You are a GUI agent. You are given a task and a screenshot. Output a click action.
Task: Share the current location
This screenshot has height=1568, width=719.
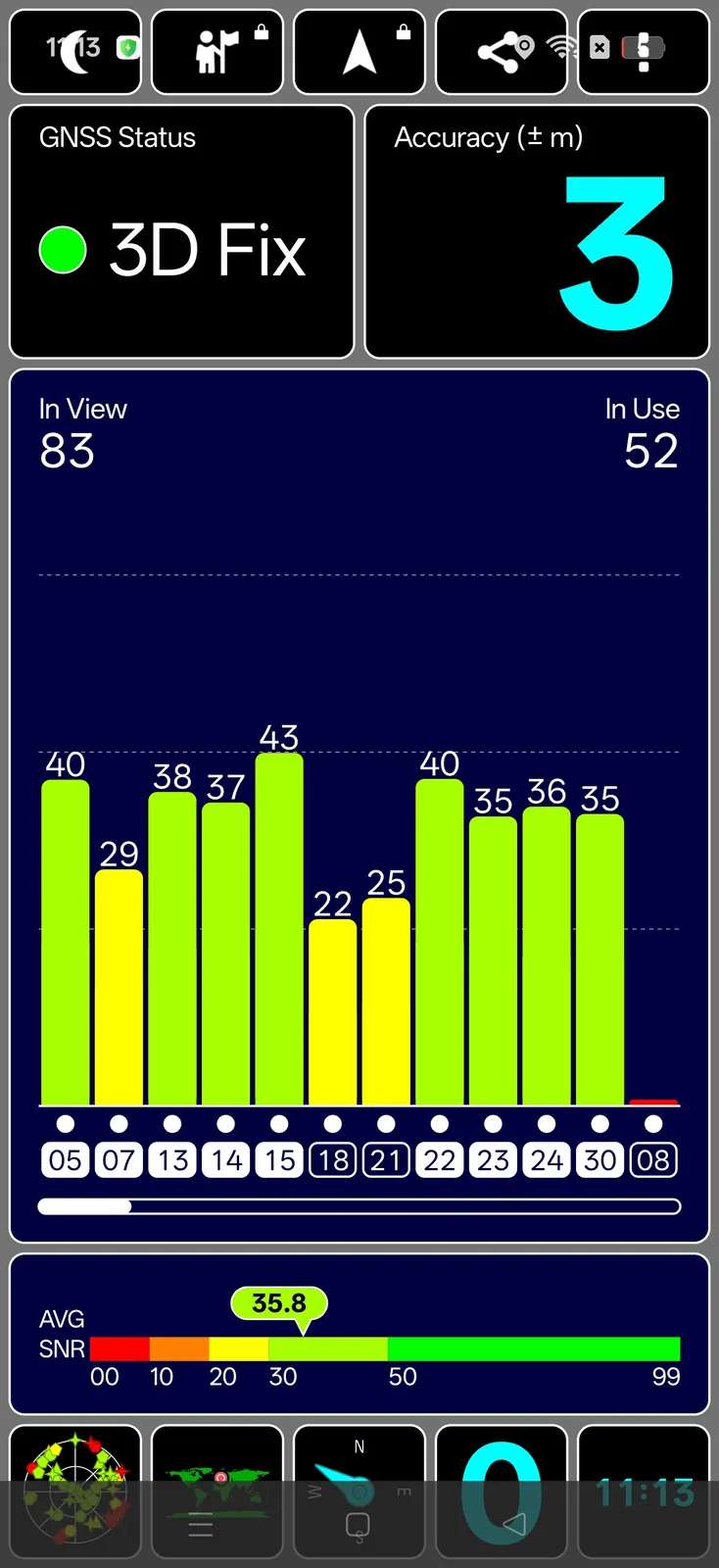pos(502,52)
